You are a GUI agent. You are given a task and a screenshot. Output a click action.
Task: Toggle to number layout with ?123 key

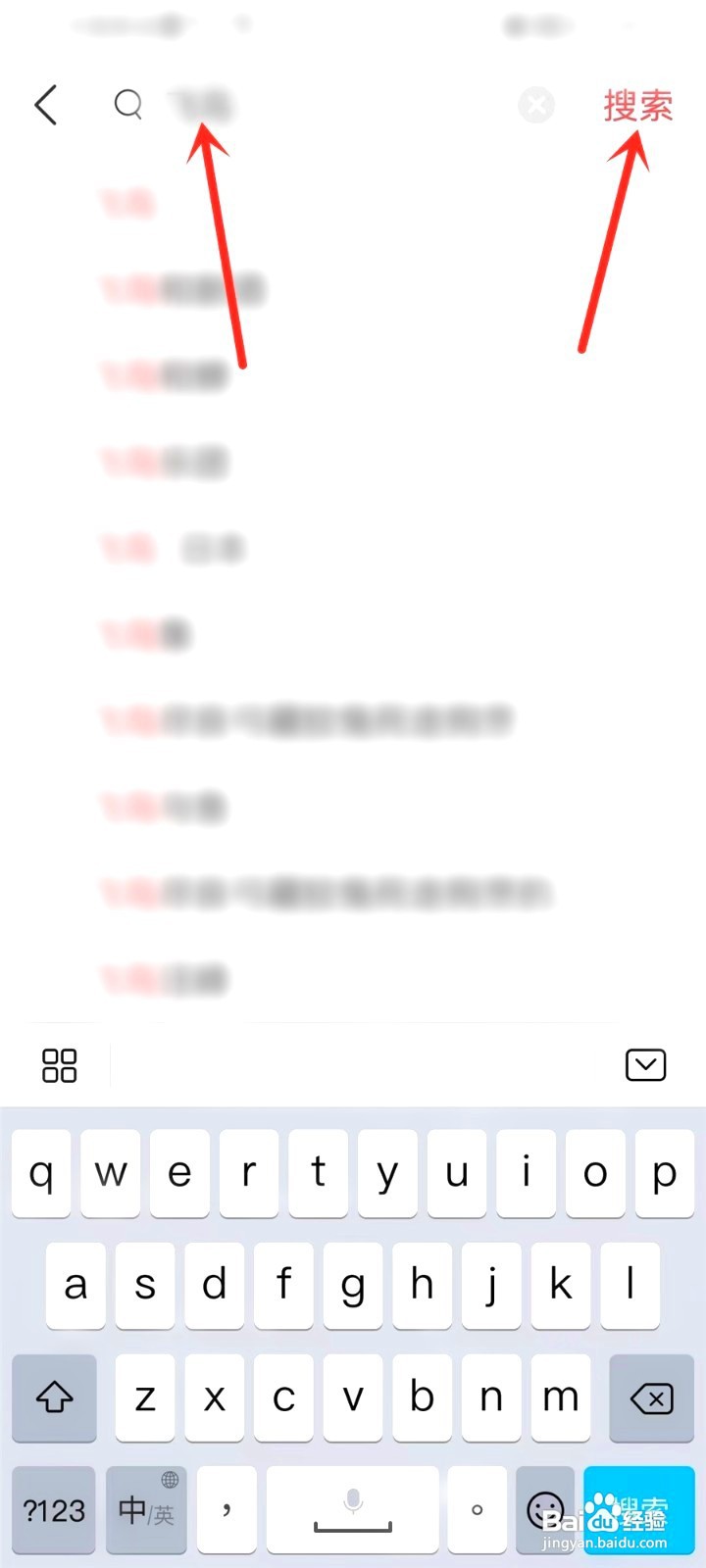click(54, 1511)
